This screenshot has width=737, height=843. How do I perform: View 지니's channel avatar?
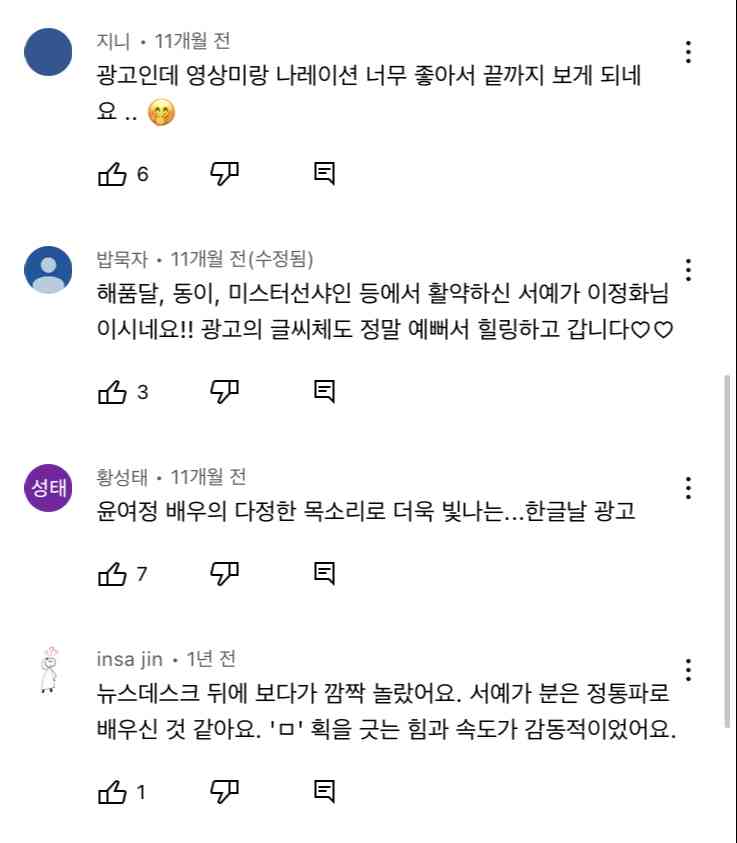48,52
